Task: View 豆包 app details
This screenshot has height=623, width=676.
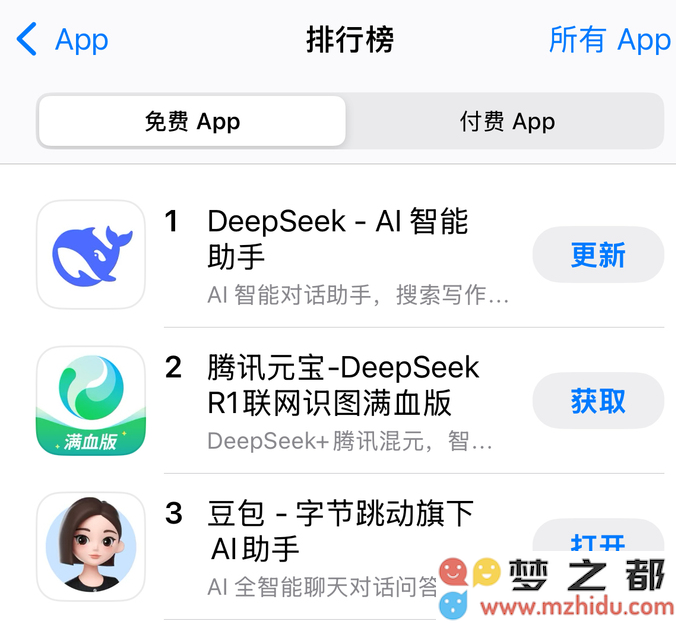Action: (x=339, y=531)
